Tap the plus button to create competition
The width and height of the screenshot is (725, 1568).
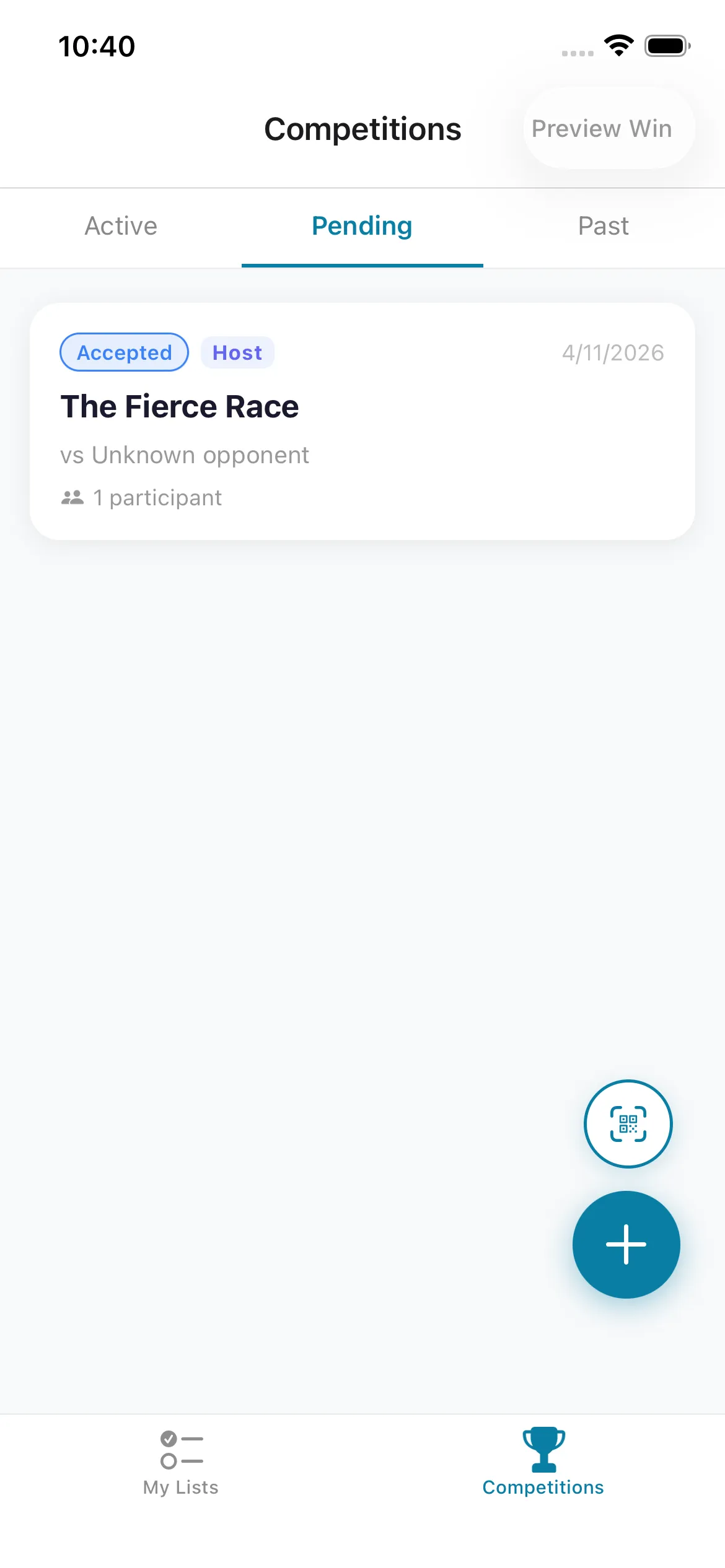tap(626, 1245)
